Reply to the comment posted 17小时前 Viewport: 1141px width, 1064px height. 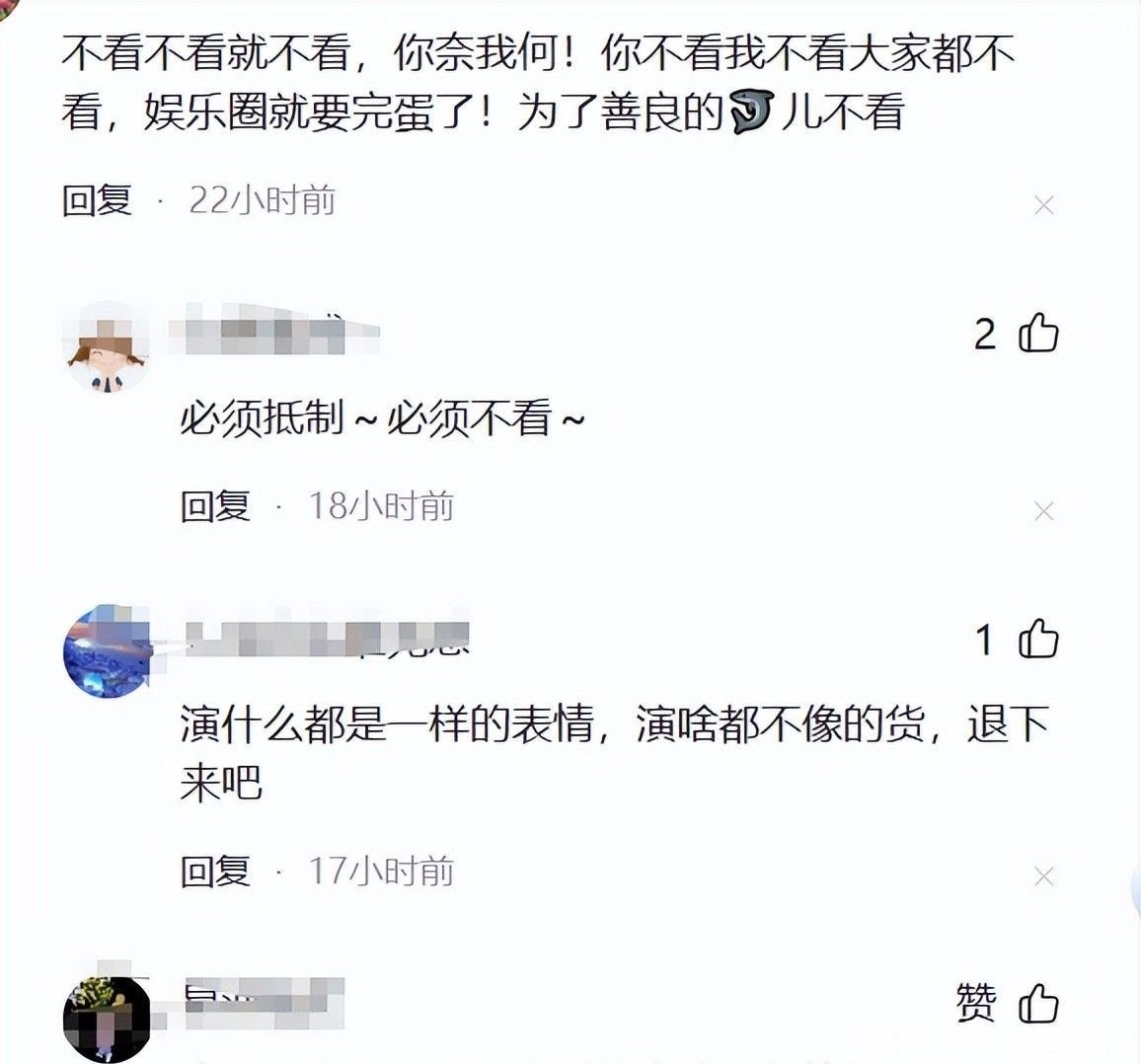pos(215,871)
